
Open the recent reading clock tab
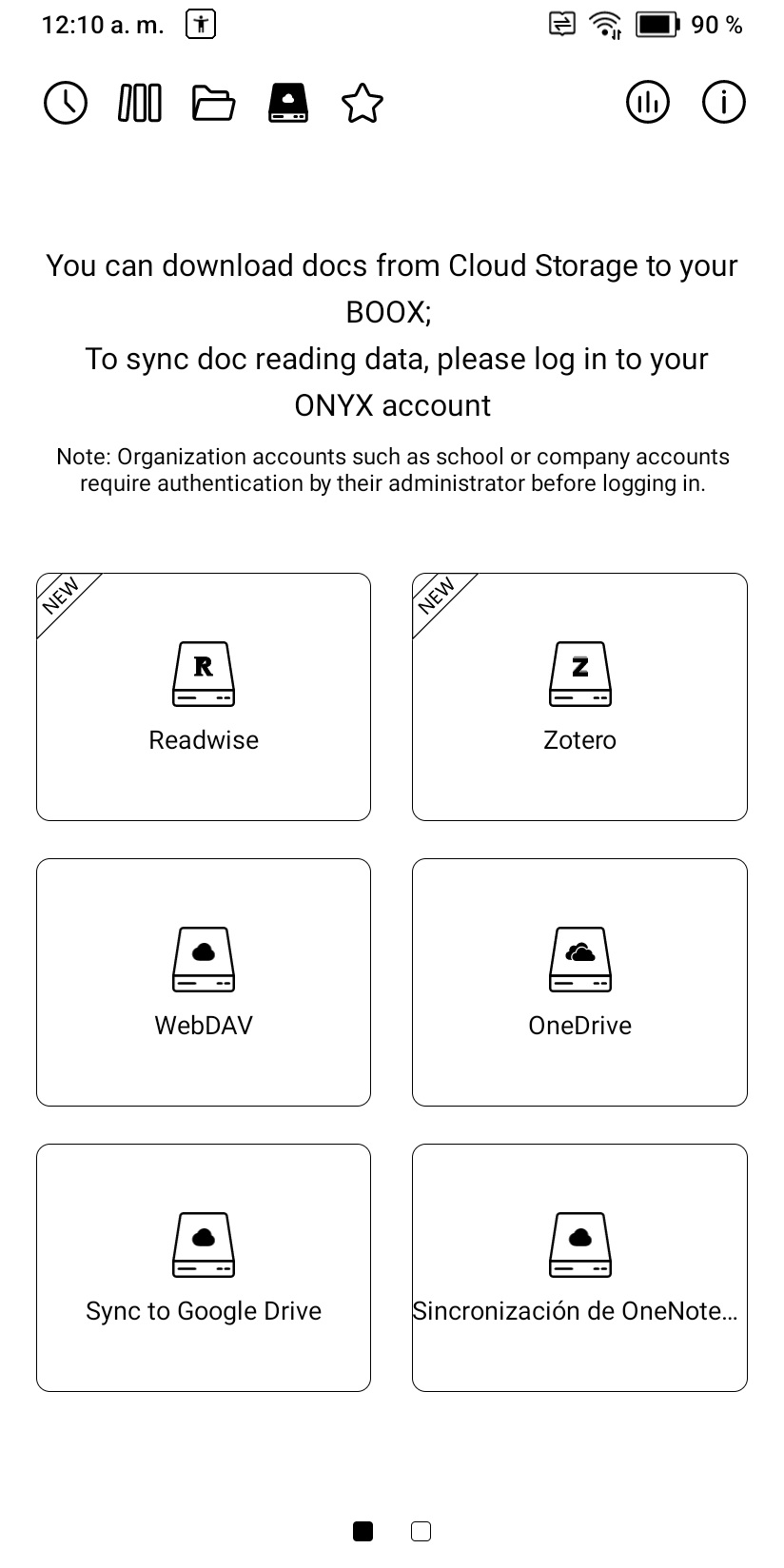click(x=66, y=103)
